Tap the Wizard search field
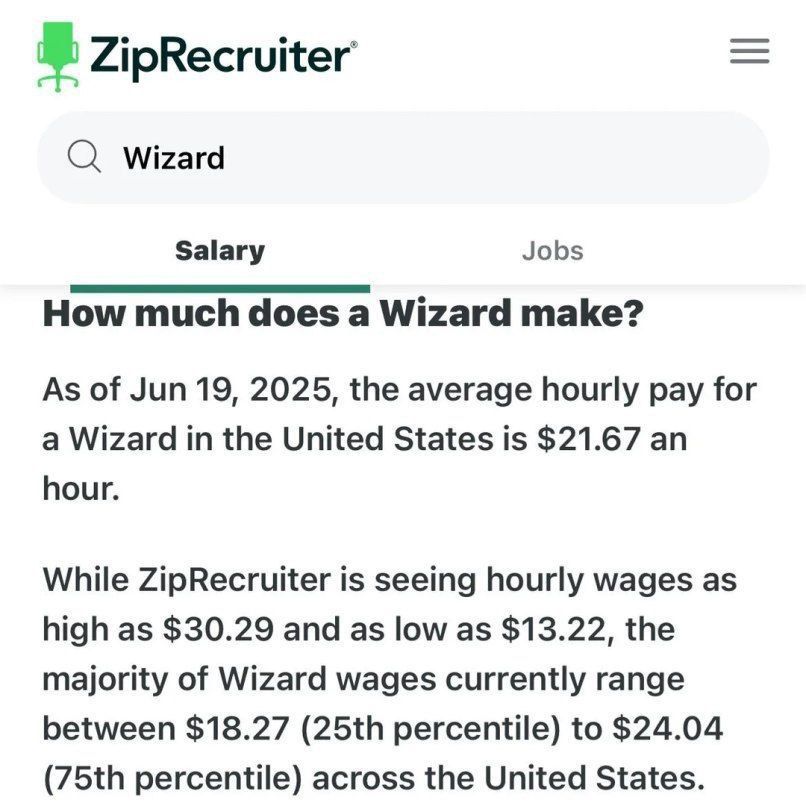 tap(402, 158)
